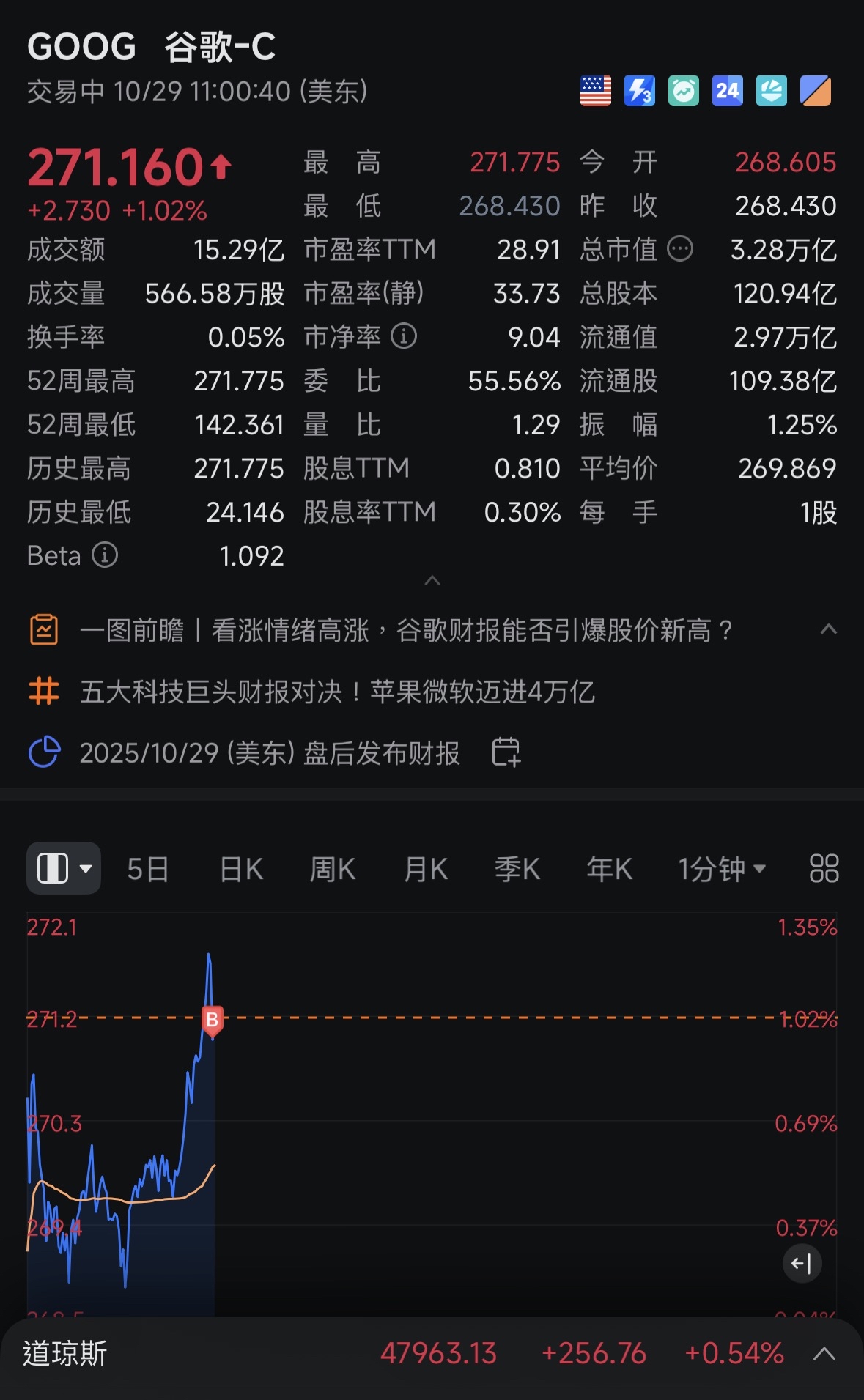Open the 总市值 more options icon

680,249
